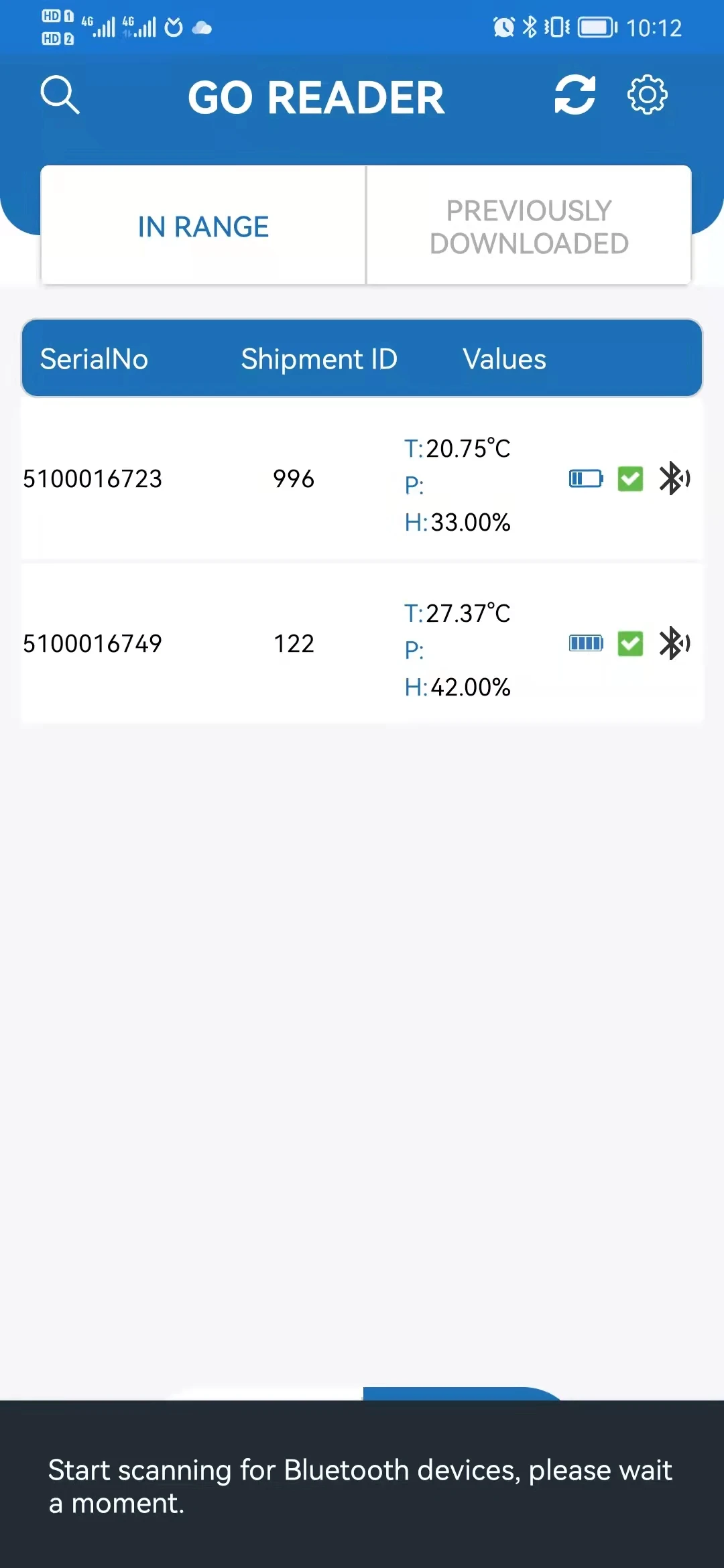Viewport: 724px width, 1568px height.
Task: Switch to Previously Downloaded tab
Action: pos(528,226)
